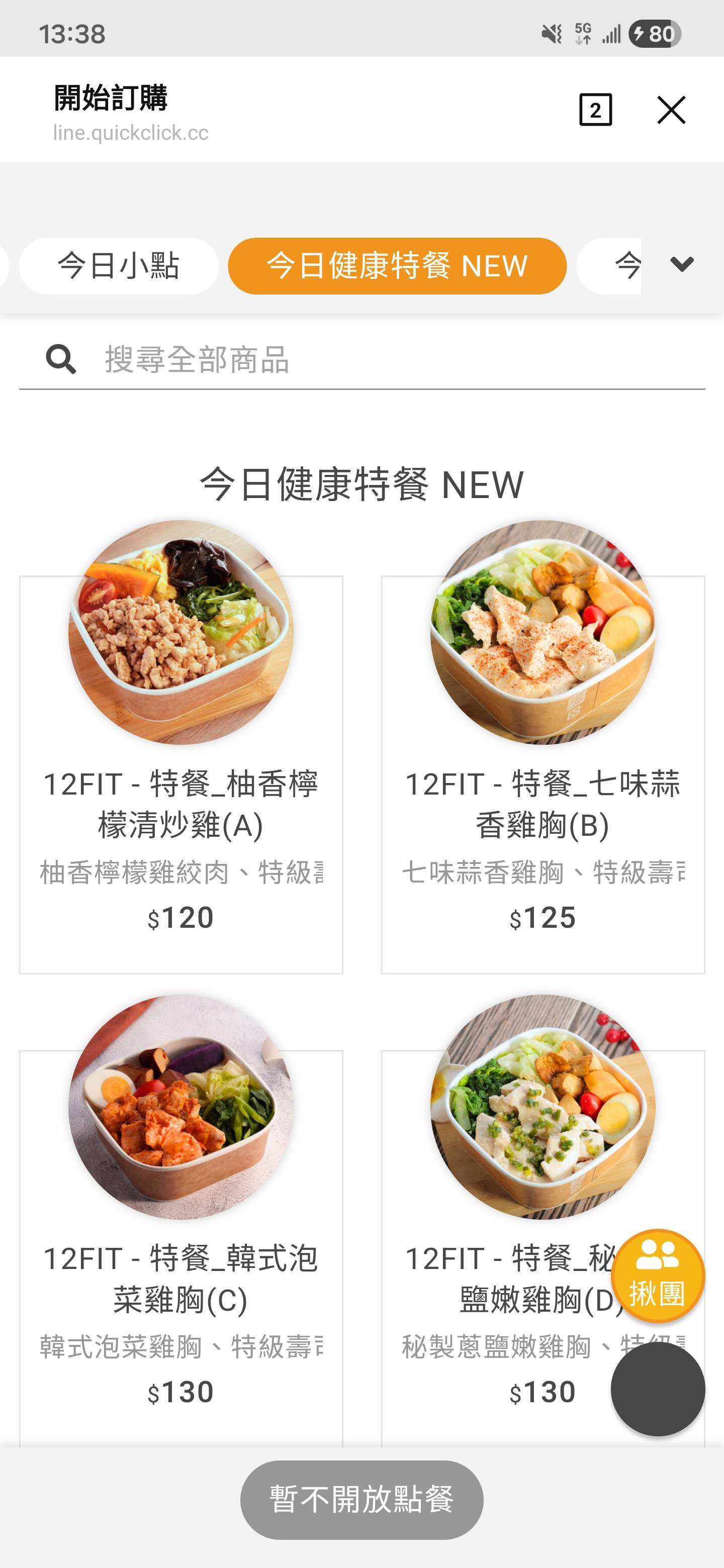The height and width of the screenshot is (1568, 724).
Task: Close the 開始訂購 web page
Action: tap(671, 110)
